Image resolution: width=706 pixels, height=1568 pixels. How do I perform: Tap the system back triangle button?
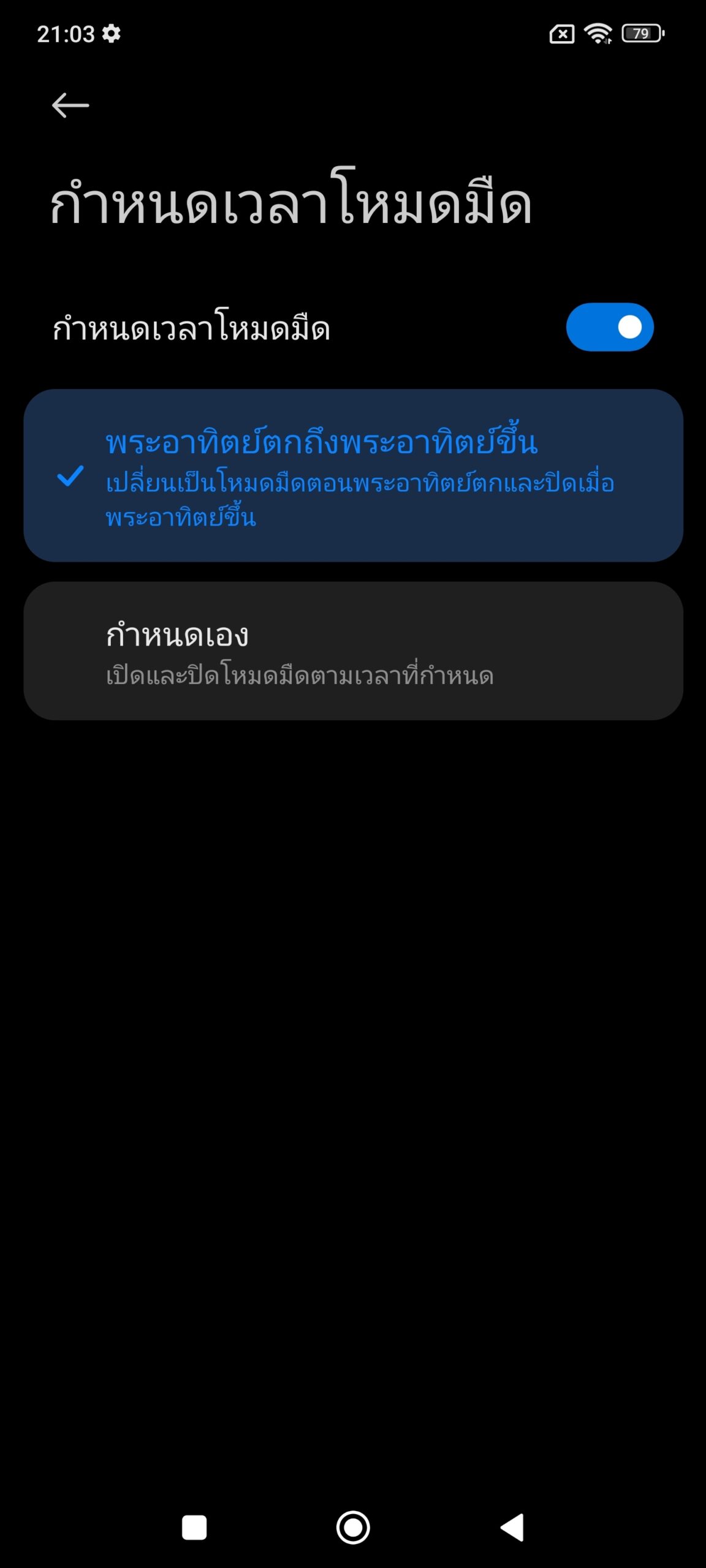pyautogui.click(x=512, y=1527)
